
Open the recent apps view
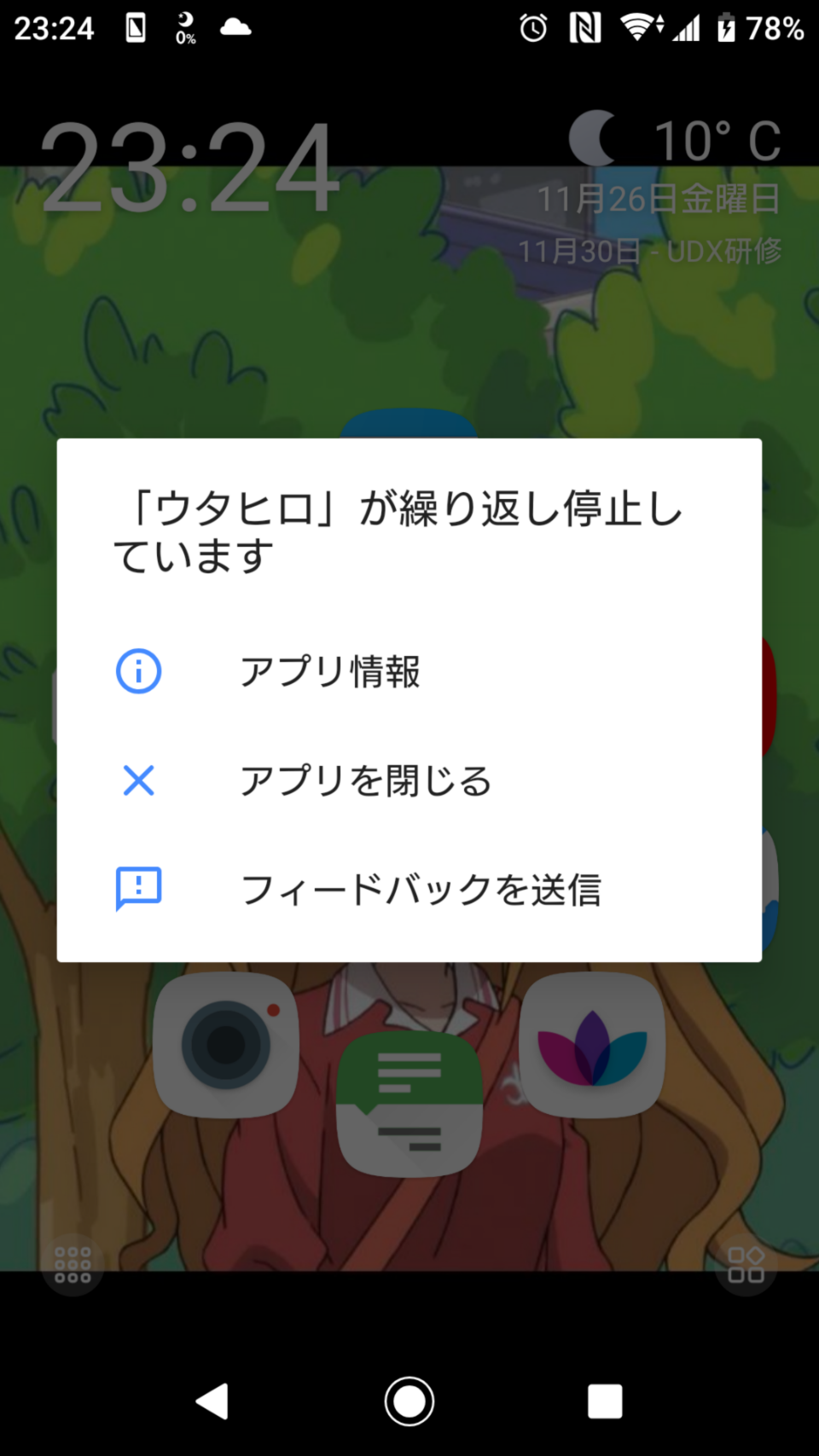coord(605,1401)
